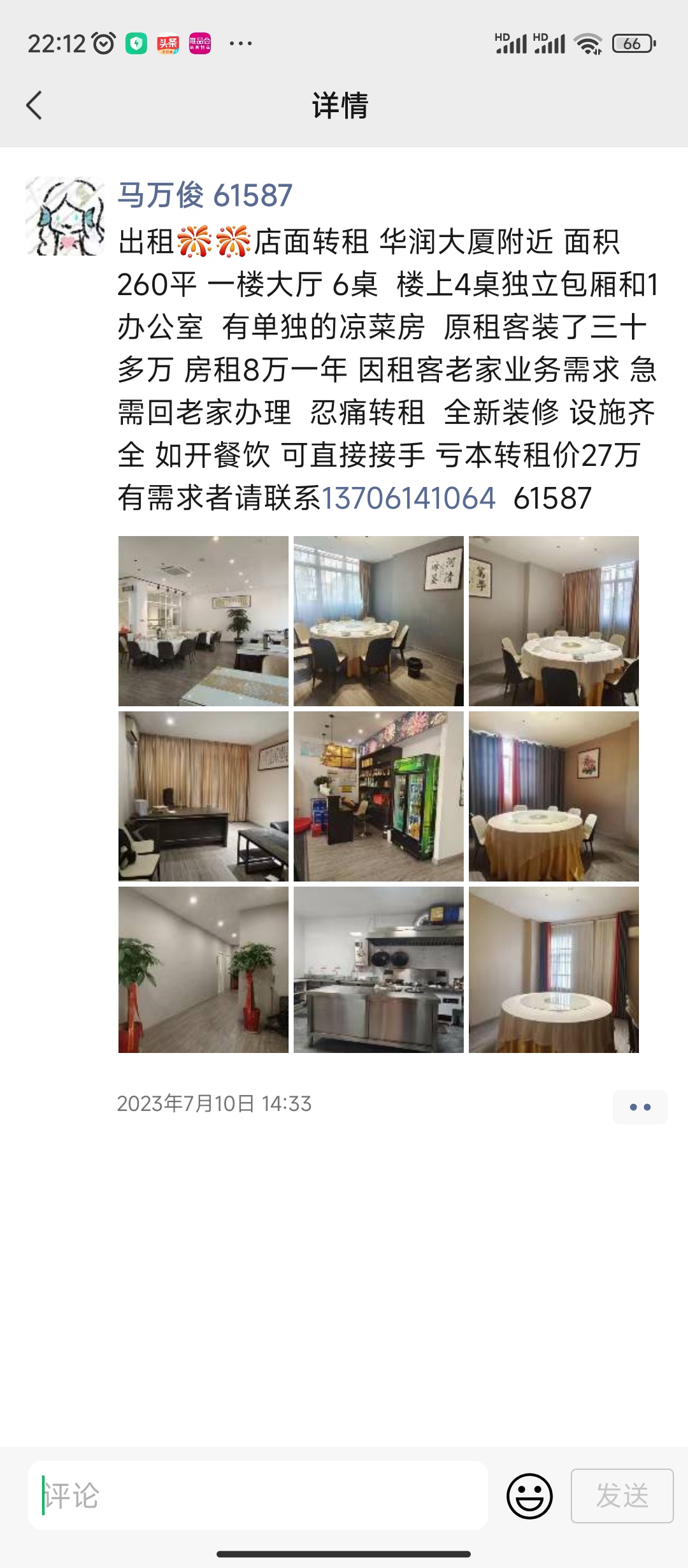688x1568 pixels.
Task: Tap the 发送 send button
Action: (622, 1495)
